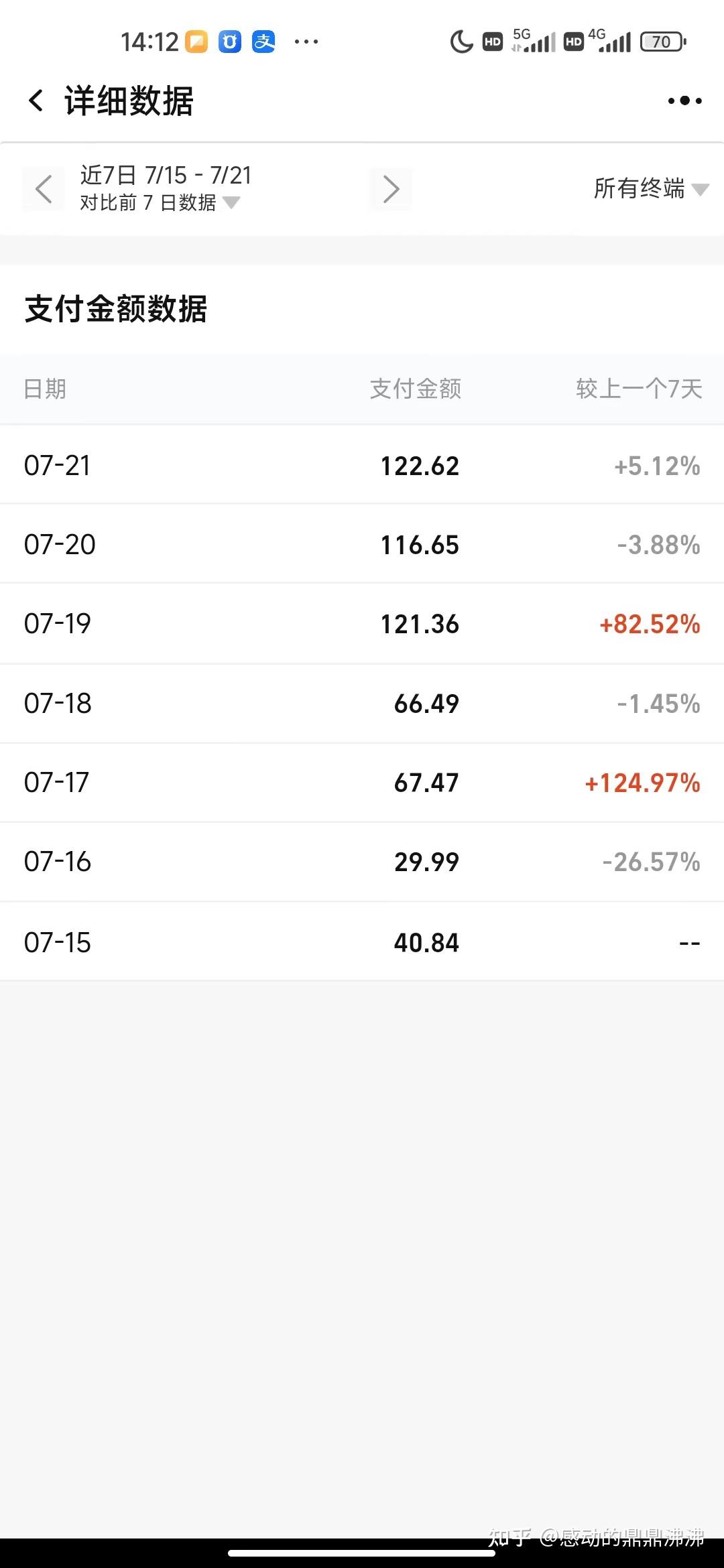Expand the 对比前7日数据 comparison dropdown

click(161, 202)
